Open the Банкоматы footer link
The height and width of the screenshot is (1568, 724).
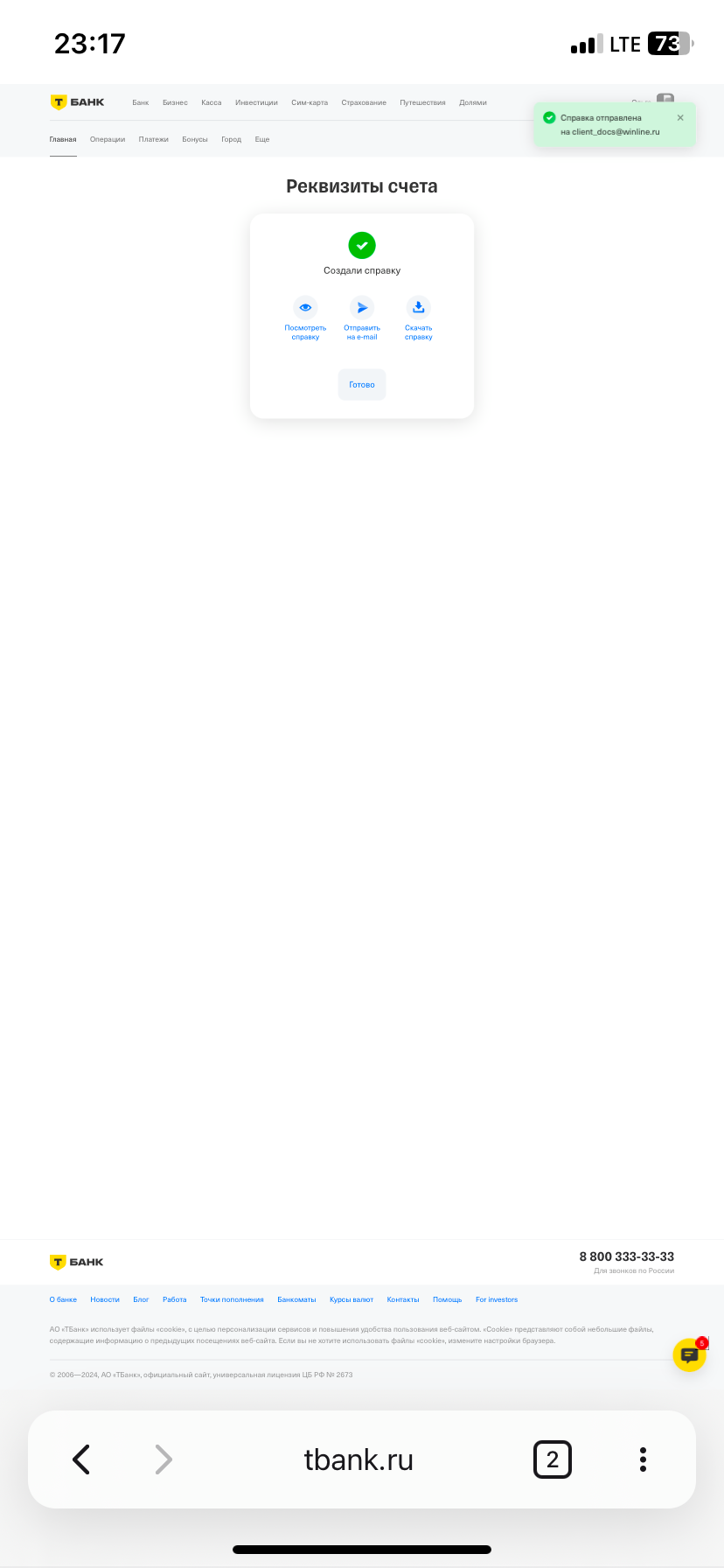[296, 1299]
